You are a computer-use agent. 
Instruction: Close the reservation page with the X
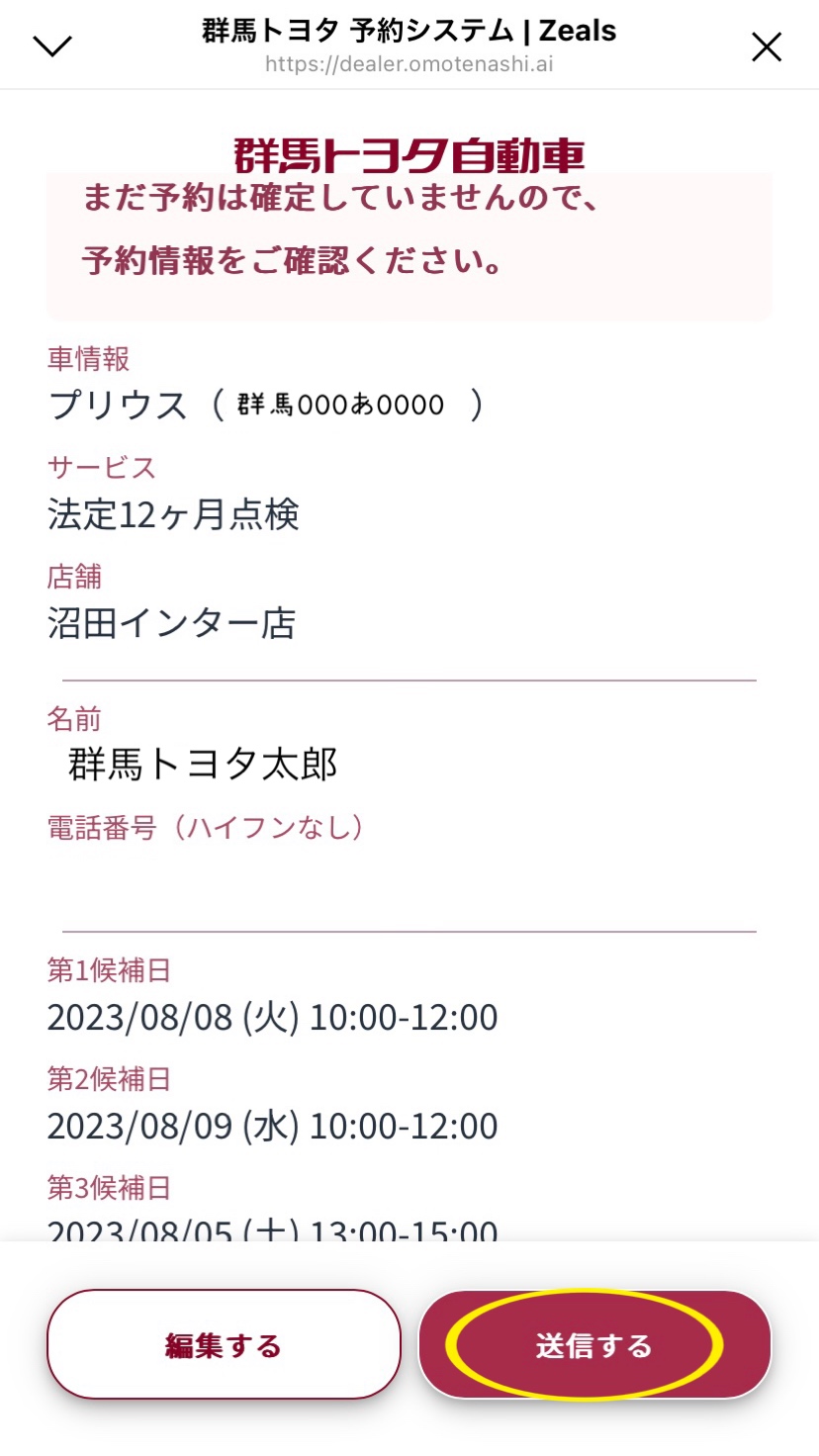767,46
